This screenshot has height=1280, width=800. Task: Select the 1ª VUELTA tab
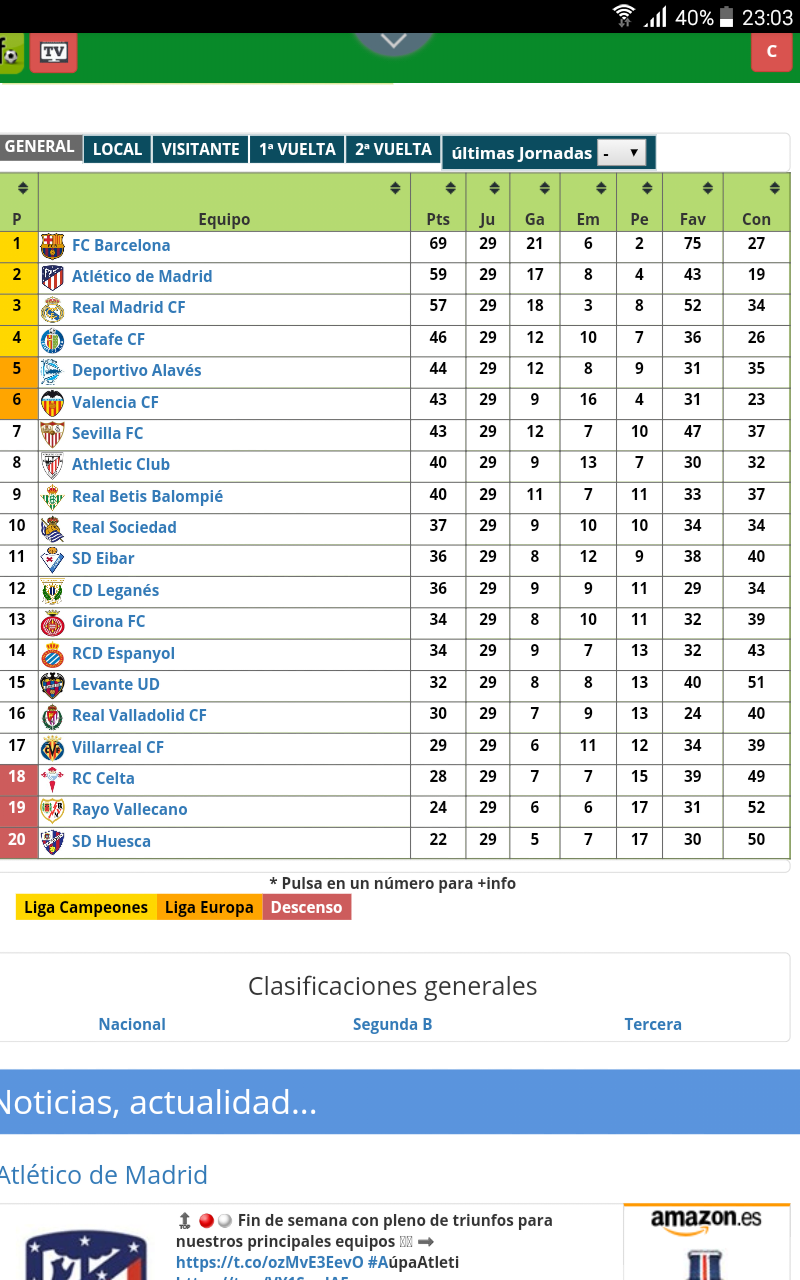click(297, 149)
